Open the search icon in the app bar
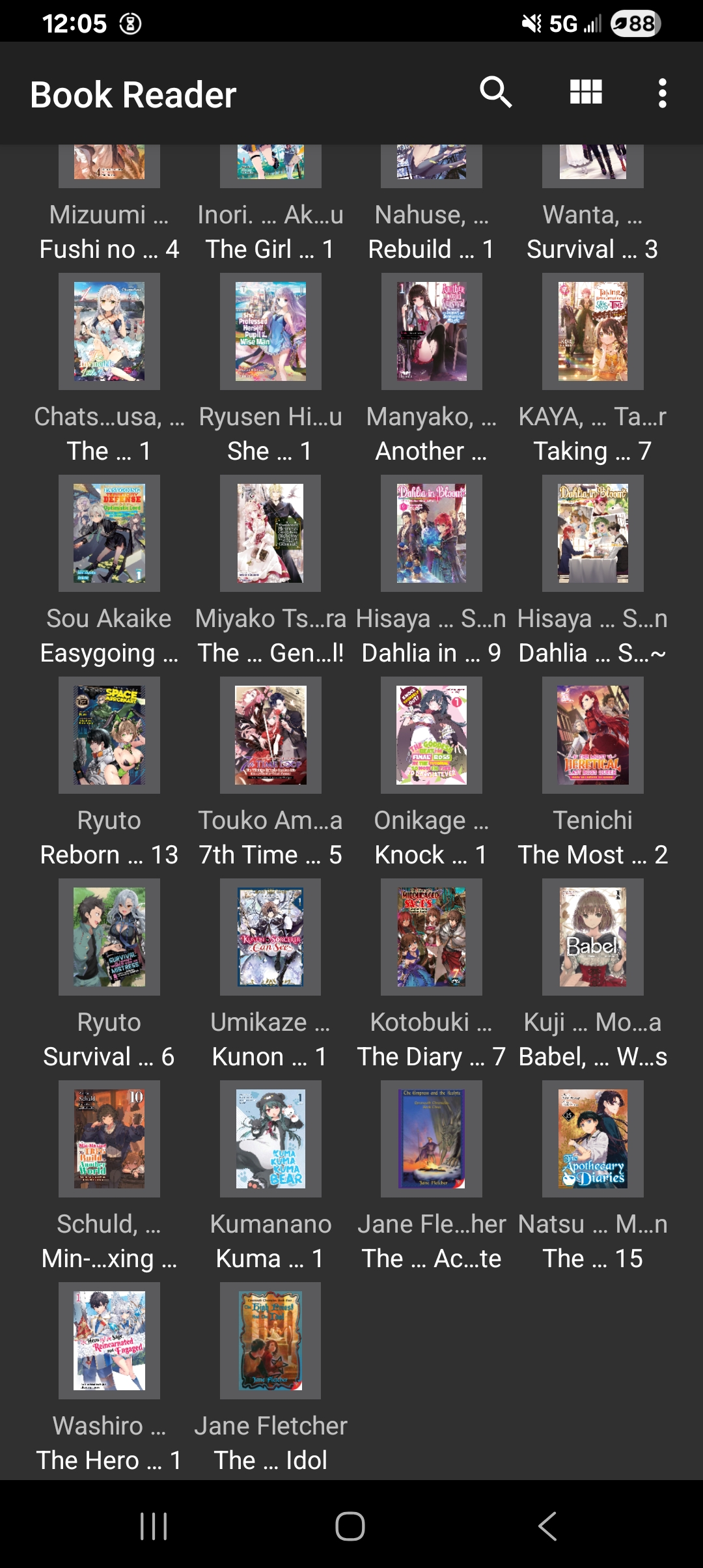This screenshot has height=1568, width=703. (496, 93)
